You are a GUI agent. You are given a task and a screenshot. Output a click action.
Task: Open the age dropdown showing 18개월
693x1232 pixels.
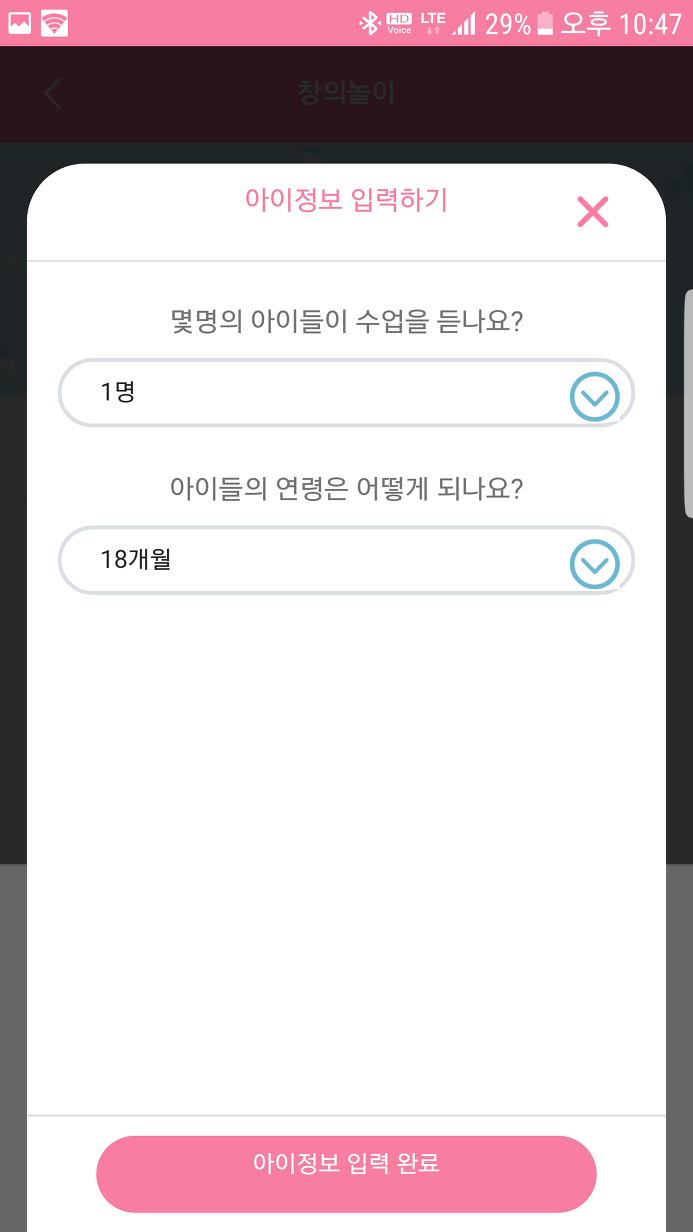point(346,560)
